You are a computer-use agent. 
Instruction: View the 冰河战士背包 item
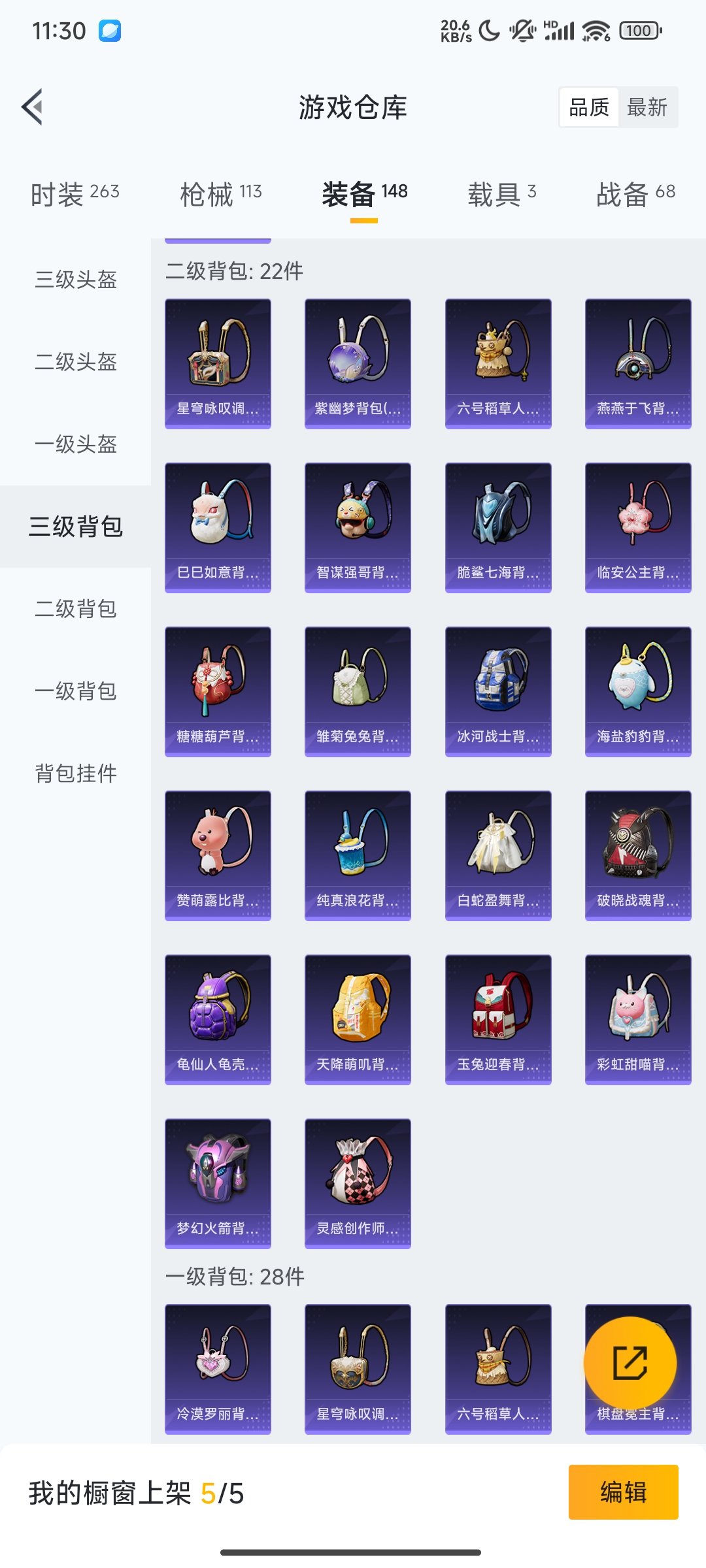[x=498, y=692]
